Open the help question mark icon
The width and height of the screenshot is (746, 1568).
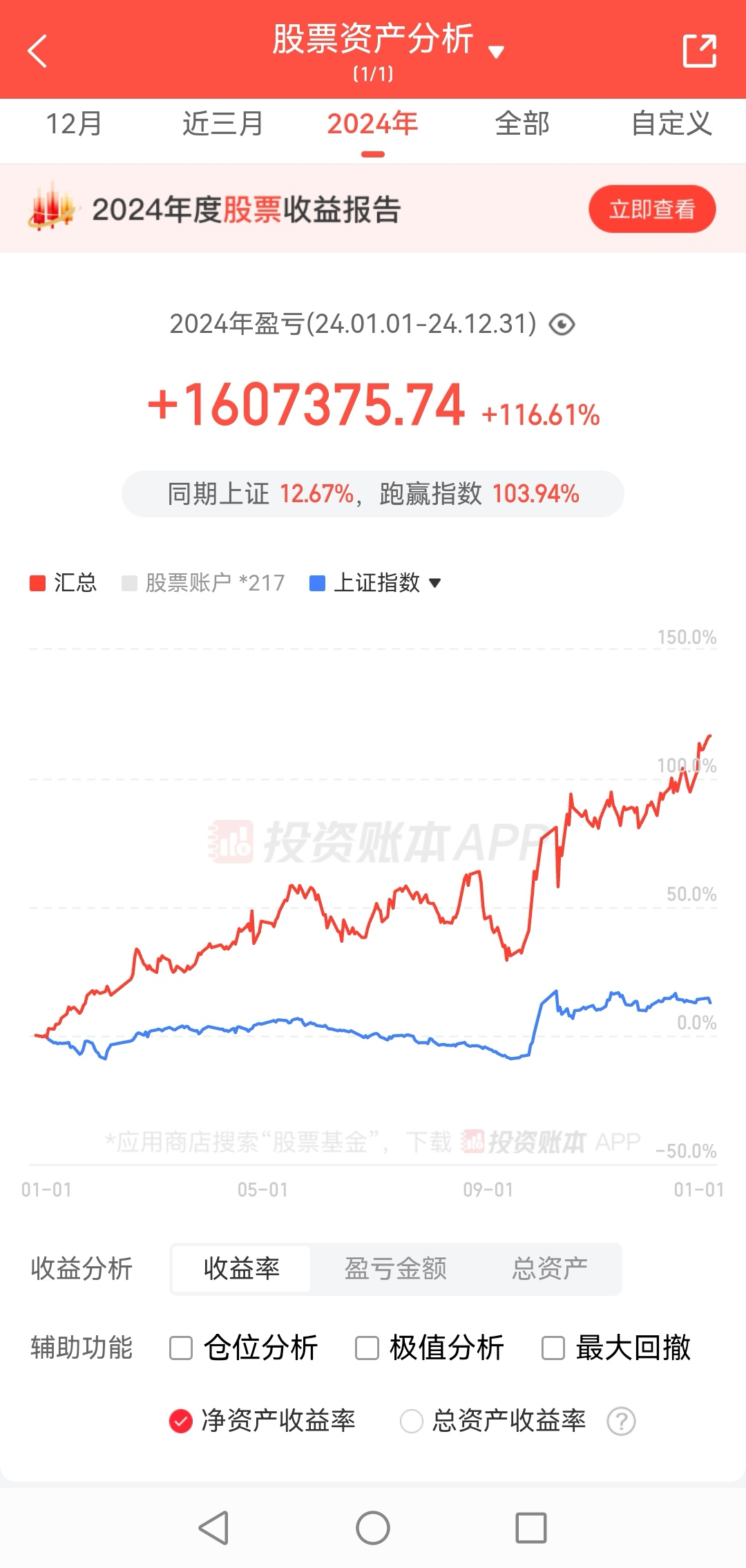click(x=621, y=1422)
